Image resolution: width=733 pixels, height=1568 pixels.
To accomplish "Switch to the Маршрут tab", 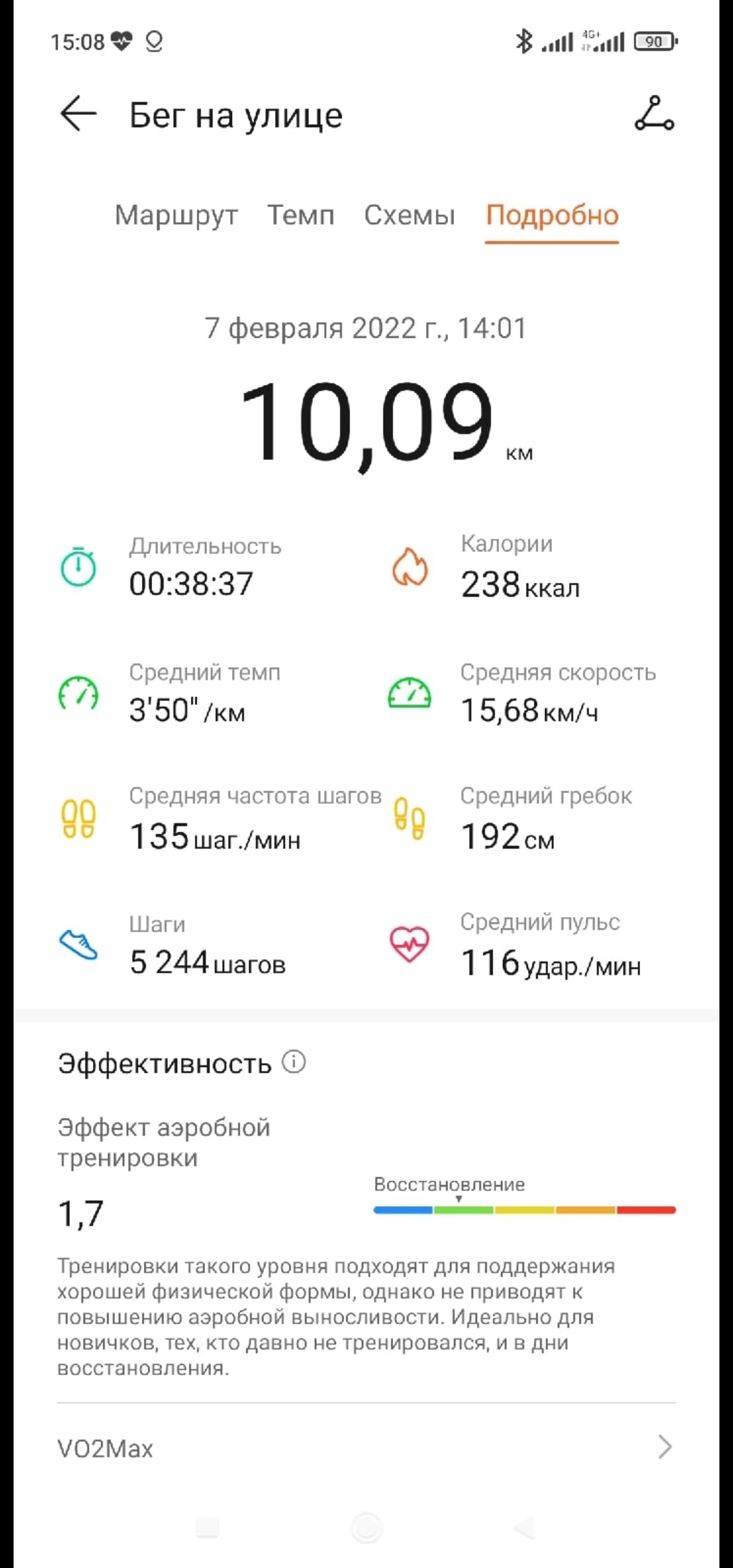I will pyautogui.click(x=176, y=215).
